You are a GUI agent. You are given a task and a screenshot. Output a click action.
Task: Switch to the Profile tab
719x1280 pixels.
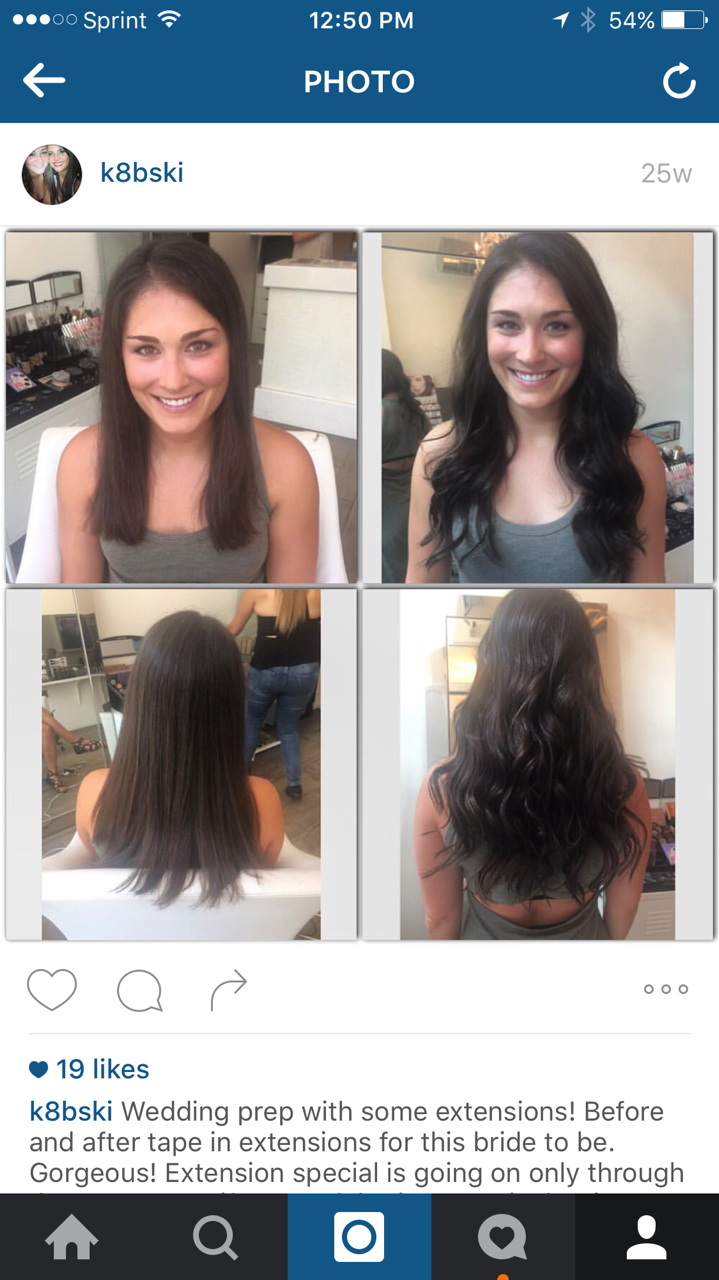click(647, 1237)
